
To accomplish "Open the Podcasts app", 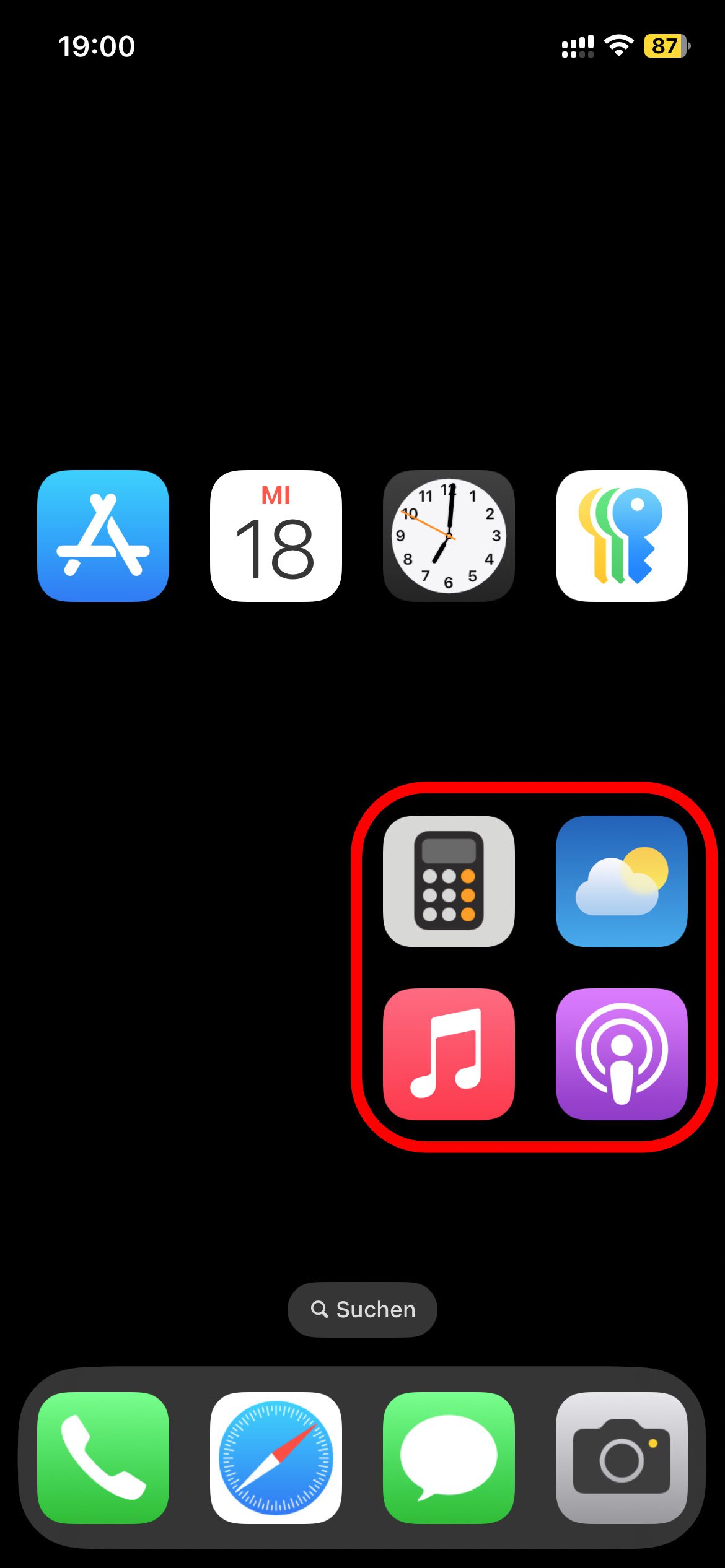I will point(622,1054).
